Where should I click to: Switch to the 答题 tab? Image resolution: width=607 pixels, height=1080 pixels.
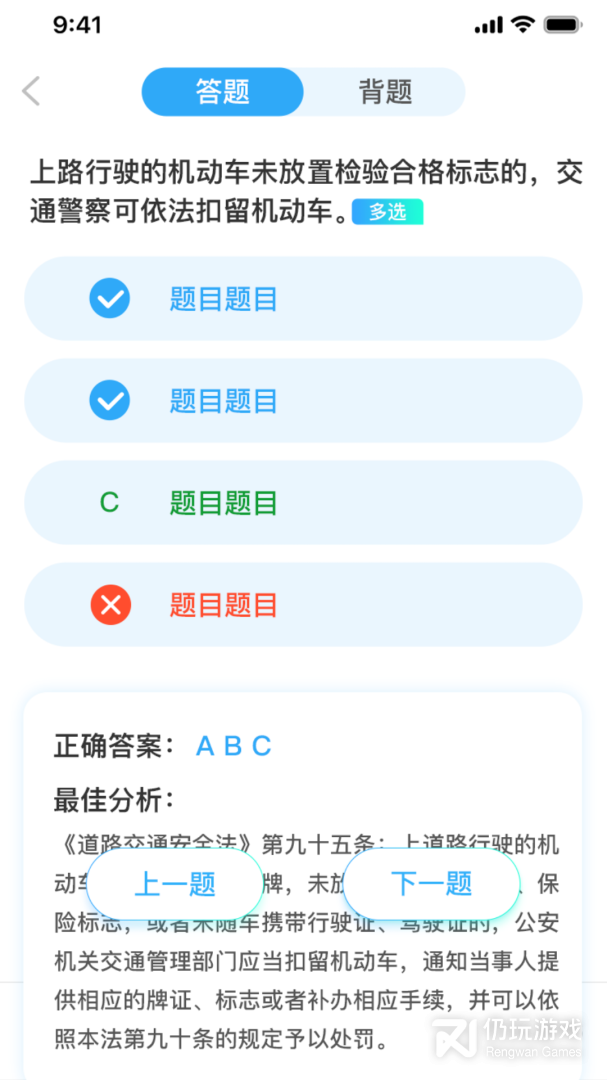[x=223, y=92]
